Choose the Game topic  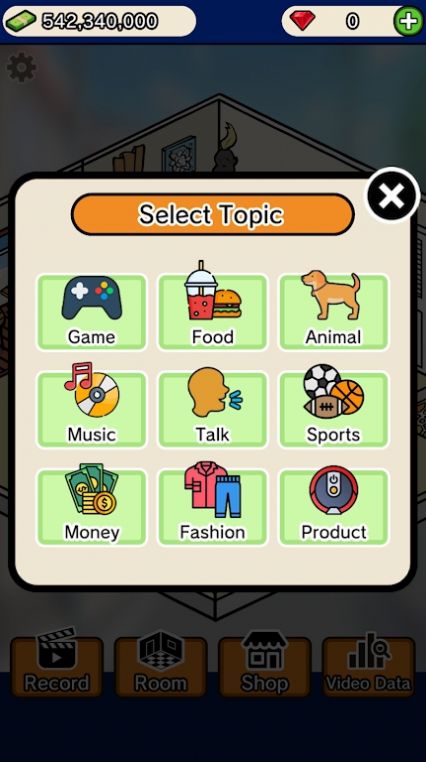91,312
